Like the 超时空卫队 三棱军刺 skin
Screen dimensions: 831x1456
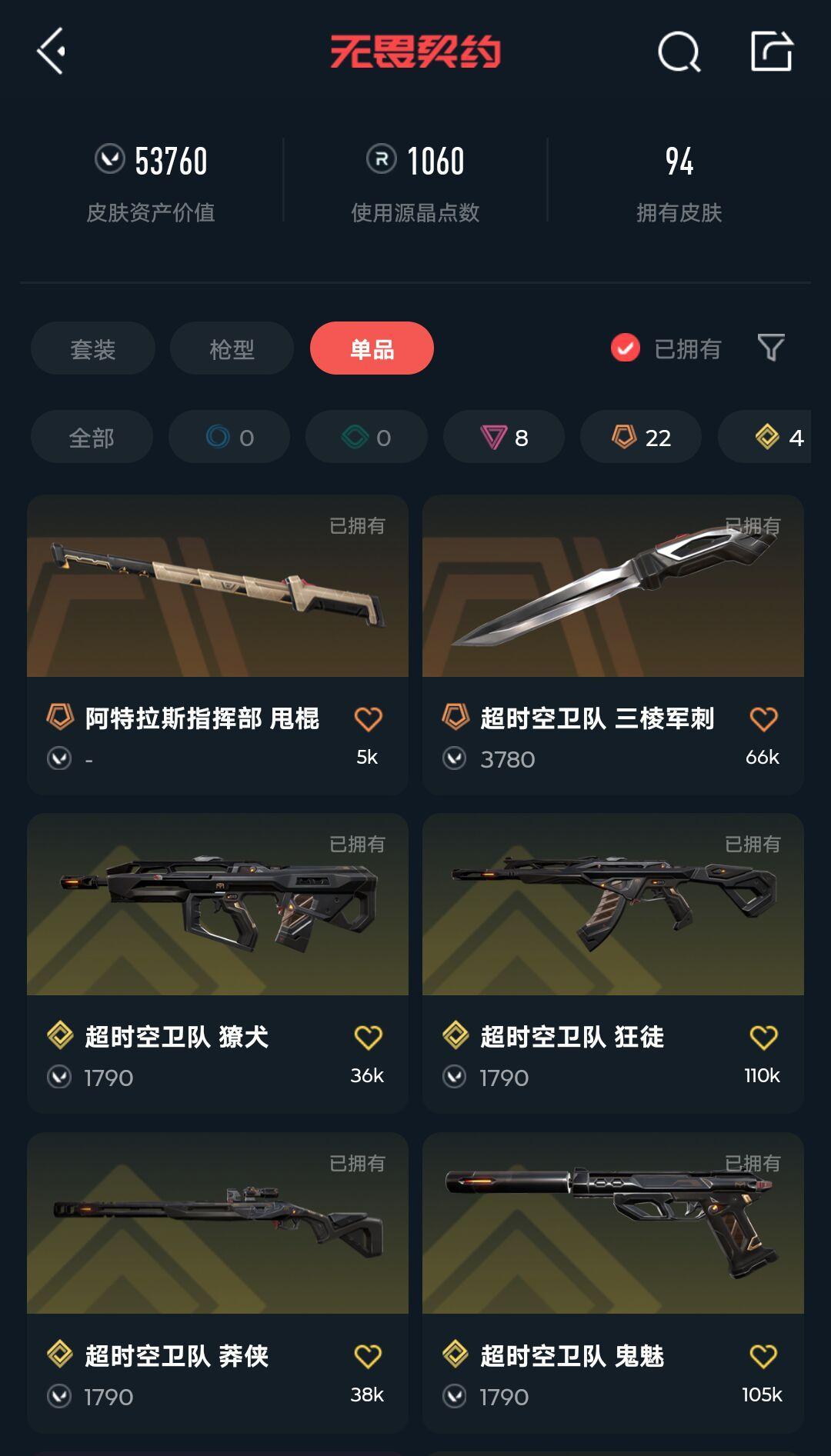[x=763, y=719]
